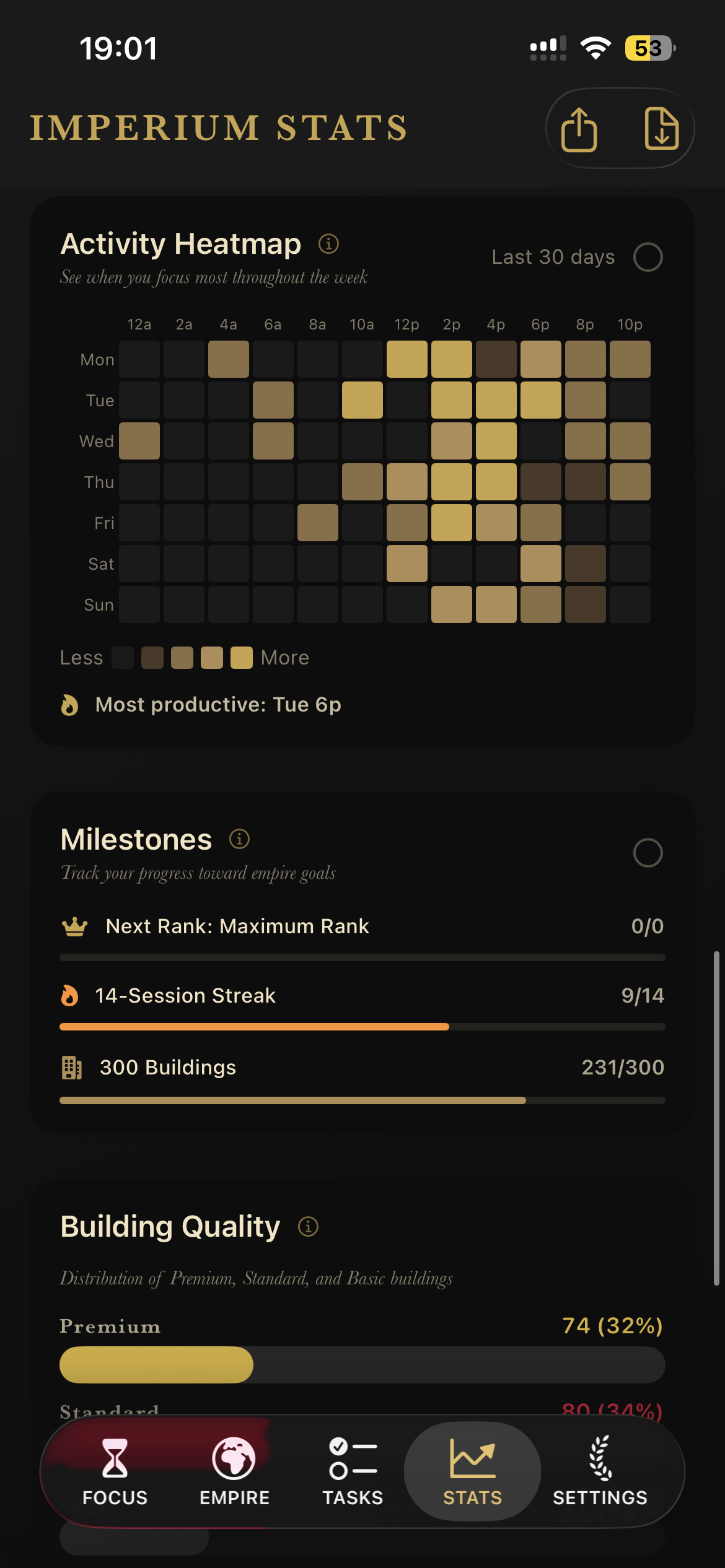This screenshot has height=1568, width=725.
Task: Toggle the flame icon on 14-Session Streak
Action: click(x=69, y=996)
